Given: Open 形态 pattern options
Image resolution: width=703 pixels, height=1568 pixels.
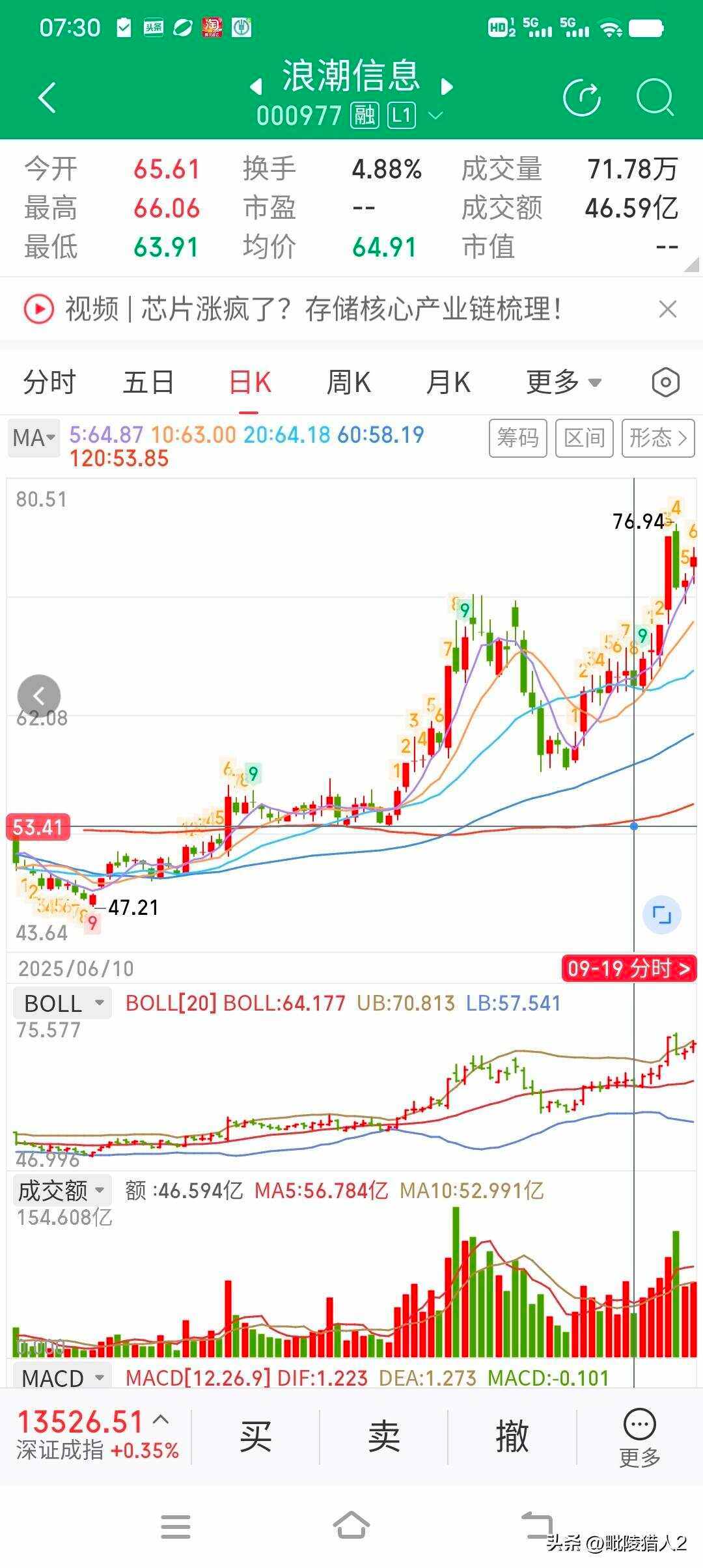Looking at the screenshot, I should pyautogui.click(x=657, y=438).
